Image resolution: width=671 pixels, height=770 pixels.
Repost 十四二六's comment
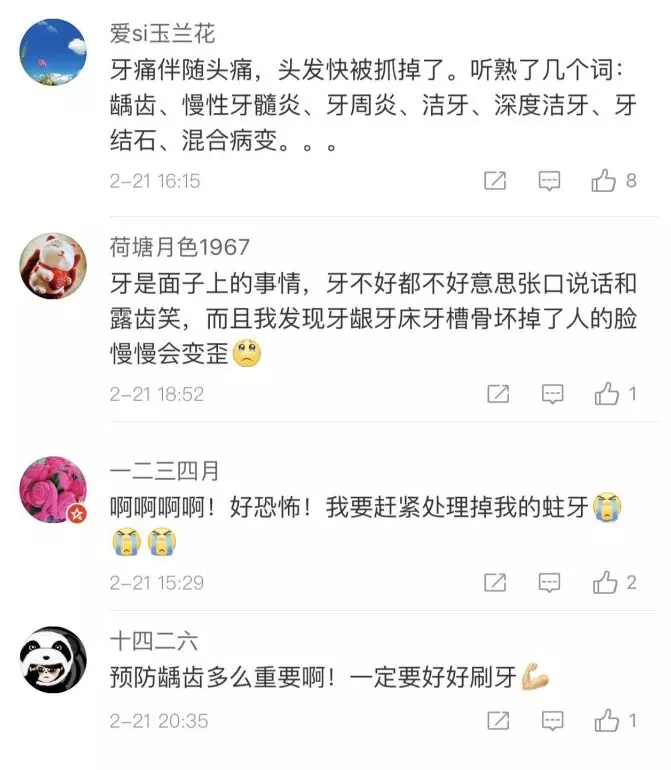(x=496, y=720)
